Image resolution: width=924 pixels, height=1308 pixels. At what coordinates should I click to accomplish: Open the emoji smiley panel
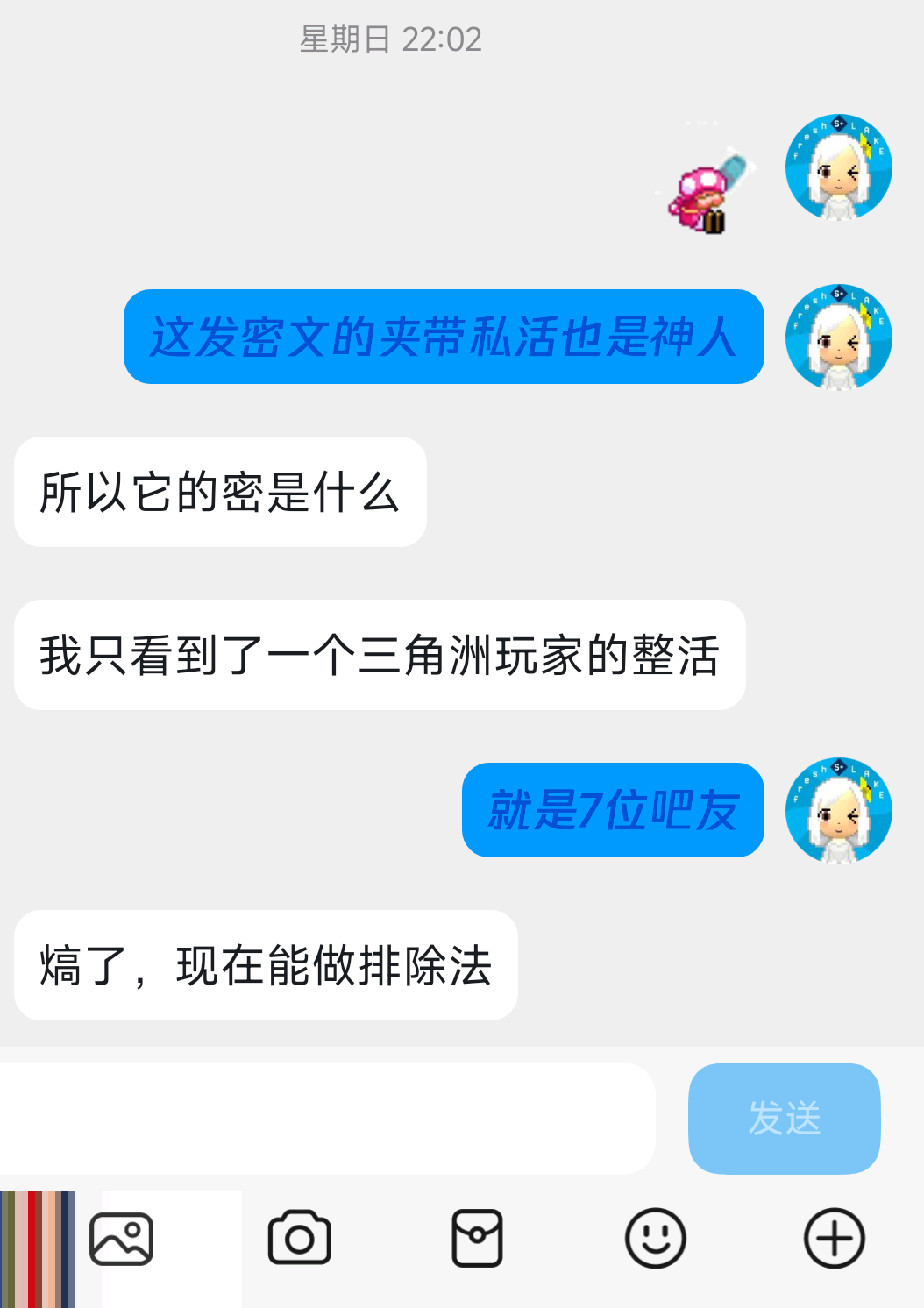coord(655,1238)
